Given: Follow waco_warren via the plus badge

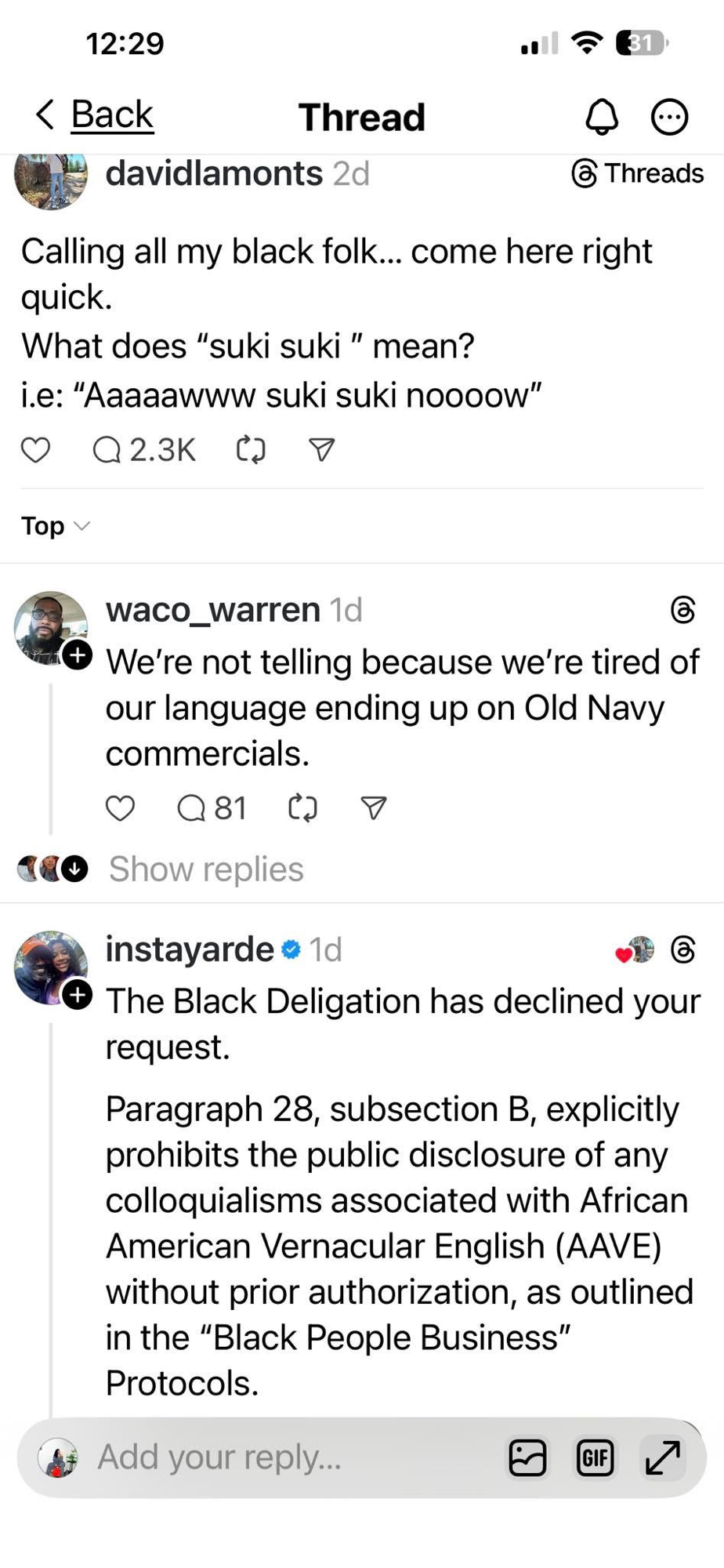Looking at the screenshot, I should 78,655.
